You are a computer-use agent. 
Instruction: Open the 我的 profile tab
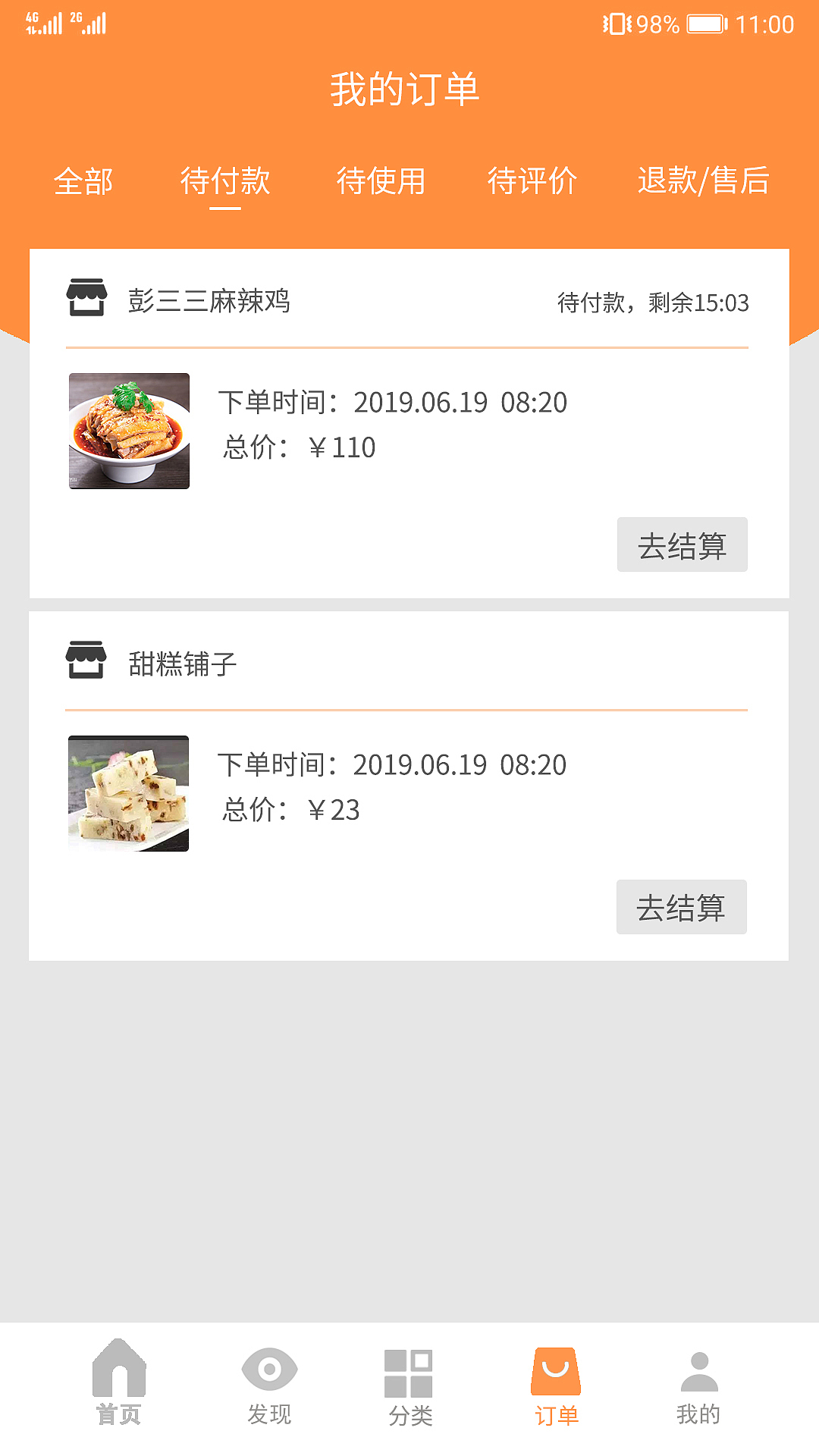click(698, 1383)
